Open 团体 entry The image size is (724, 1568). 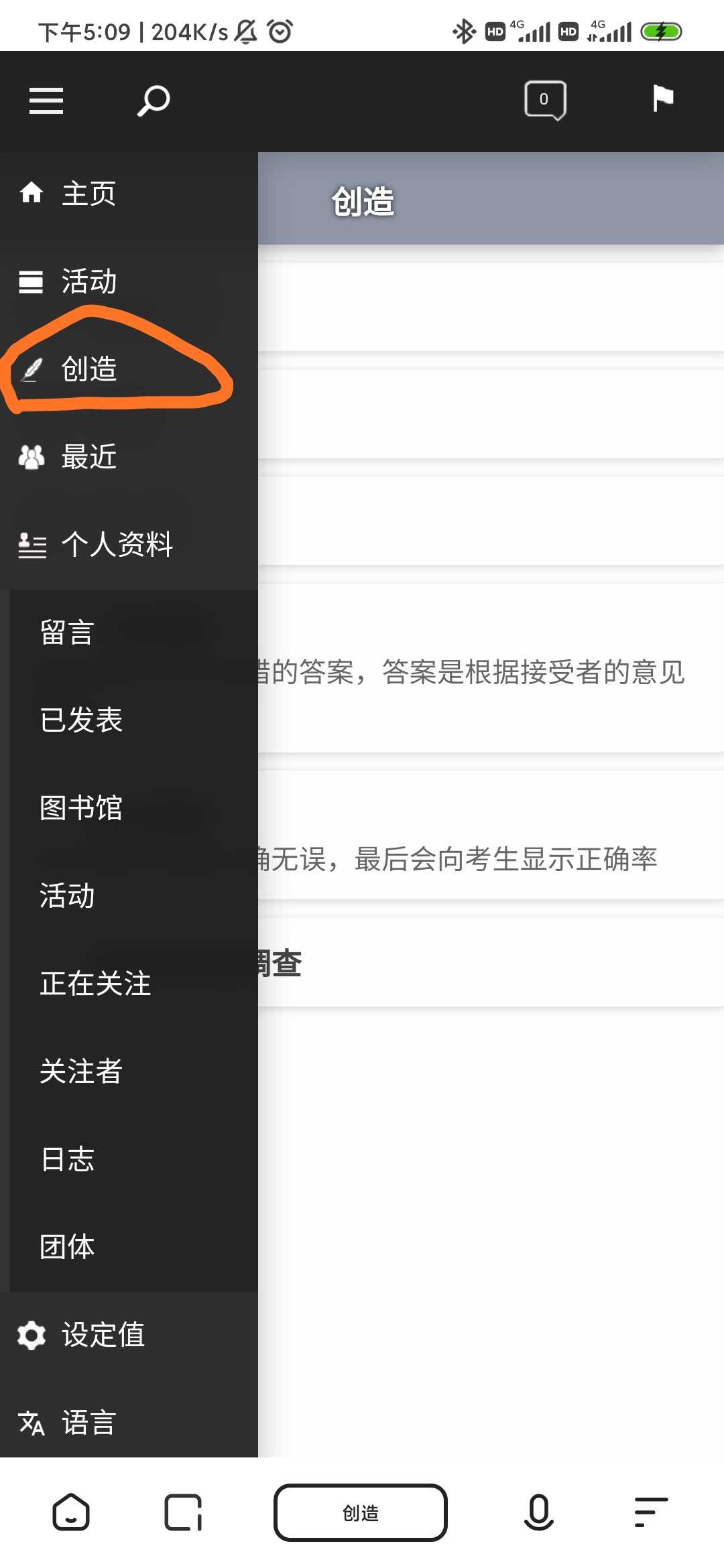pos(133,1247)
